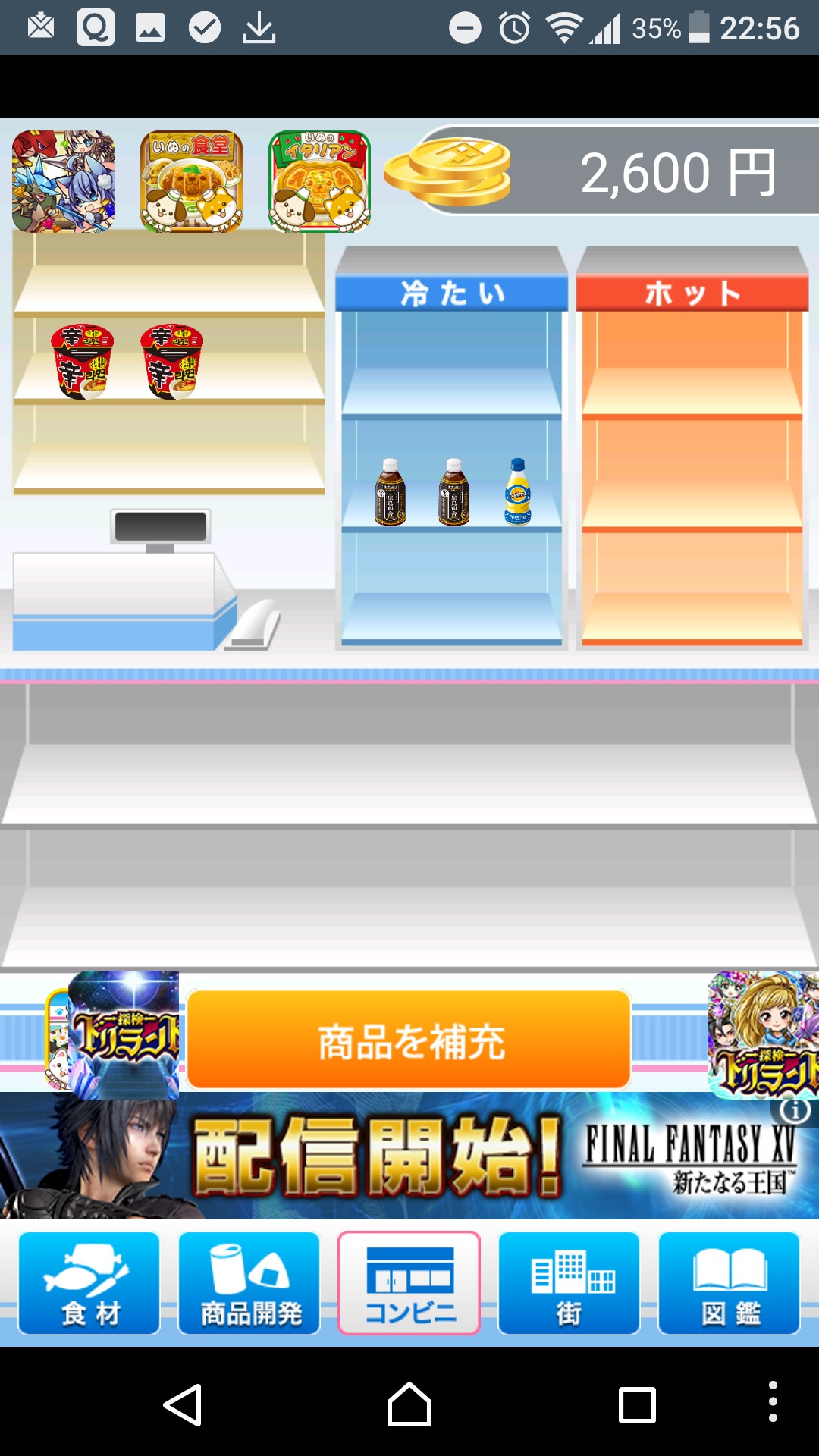Go back with the system back button
Screen dimensions: 819x1456
[x=183, y=1405]
